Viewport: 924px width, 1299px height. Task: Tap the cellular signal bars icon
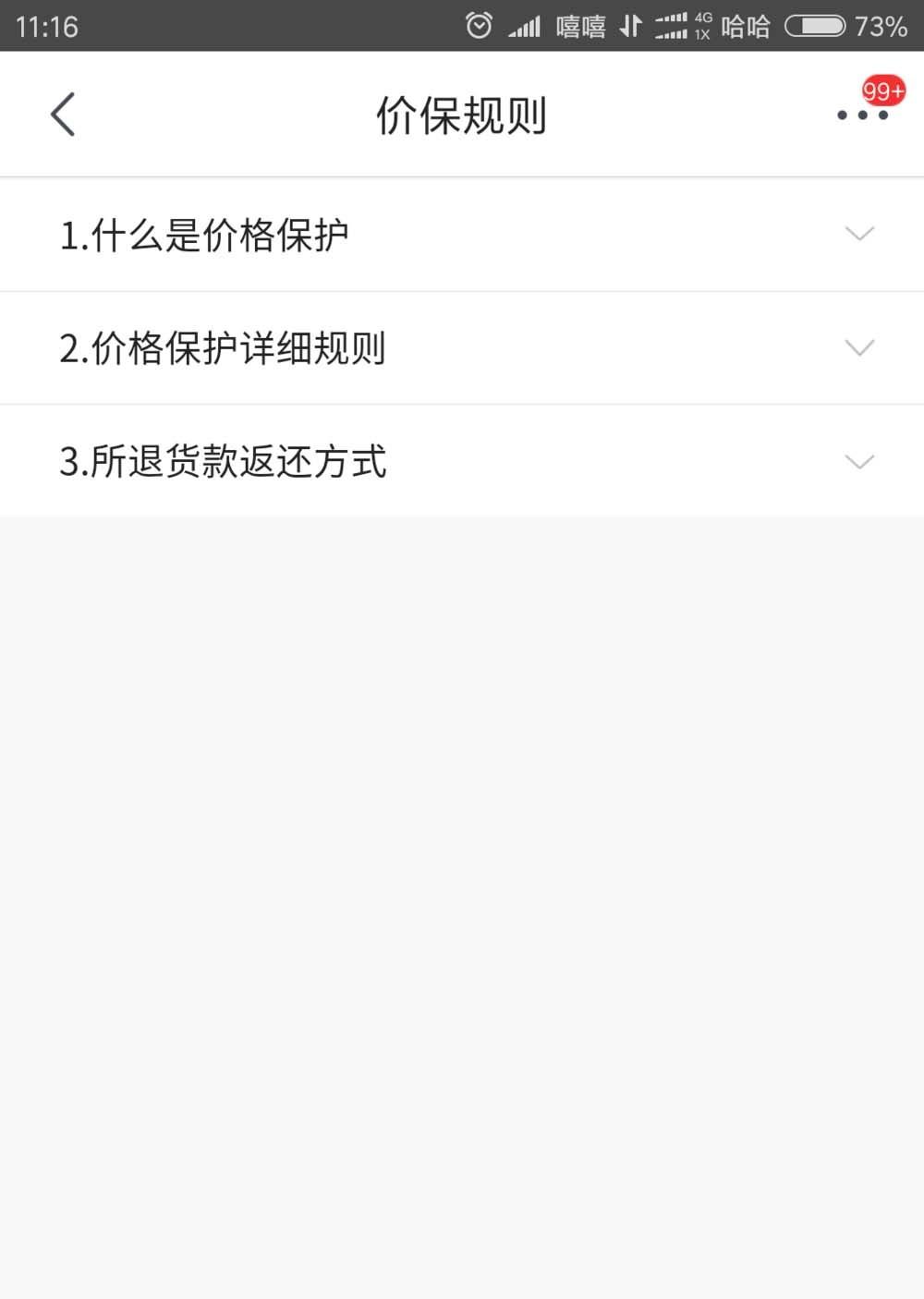(x=525, y=26)
